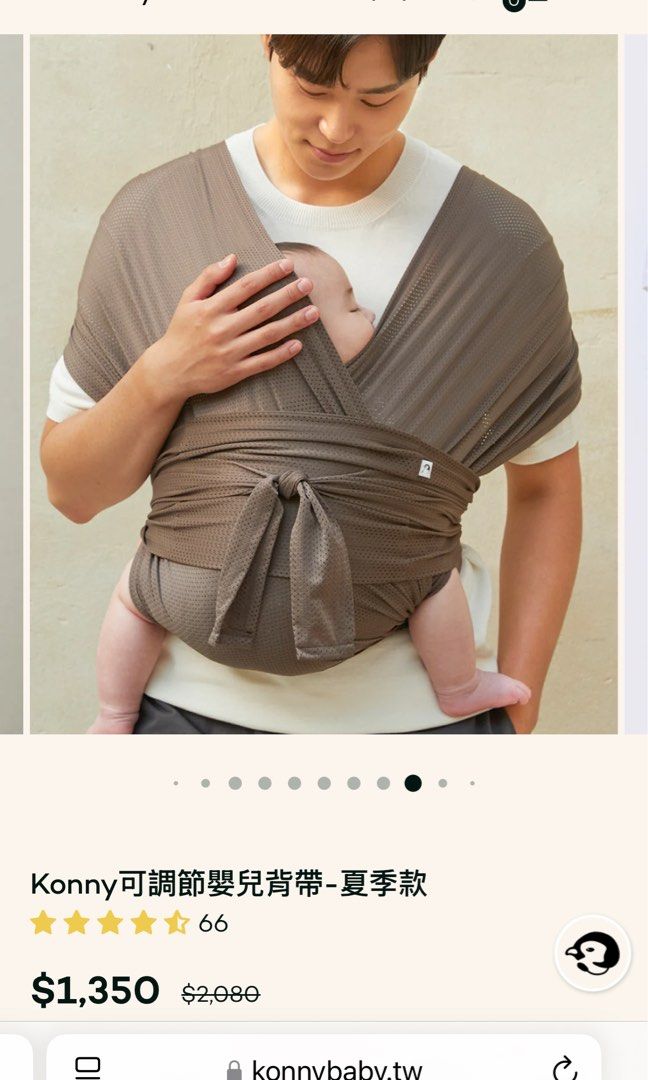This screenshot has width=648, height=1080.
Task: Reload the konnybaby.tw page
Action: (x=564, y=1068)
